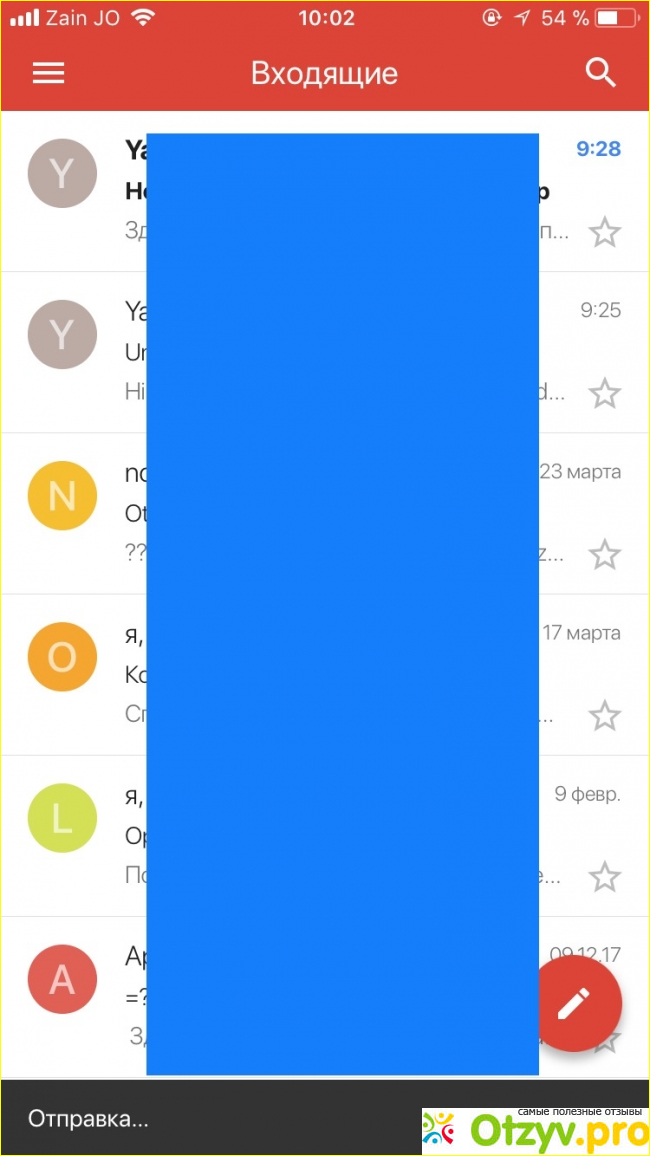The height and width of the screenshot is (1156, 650).
Task: Star the email received at 9:28
Action: [604, 233]
